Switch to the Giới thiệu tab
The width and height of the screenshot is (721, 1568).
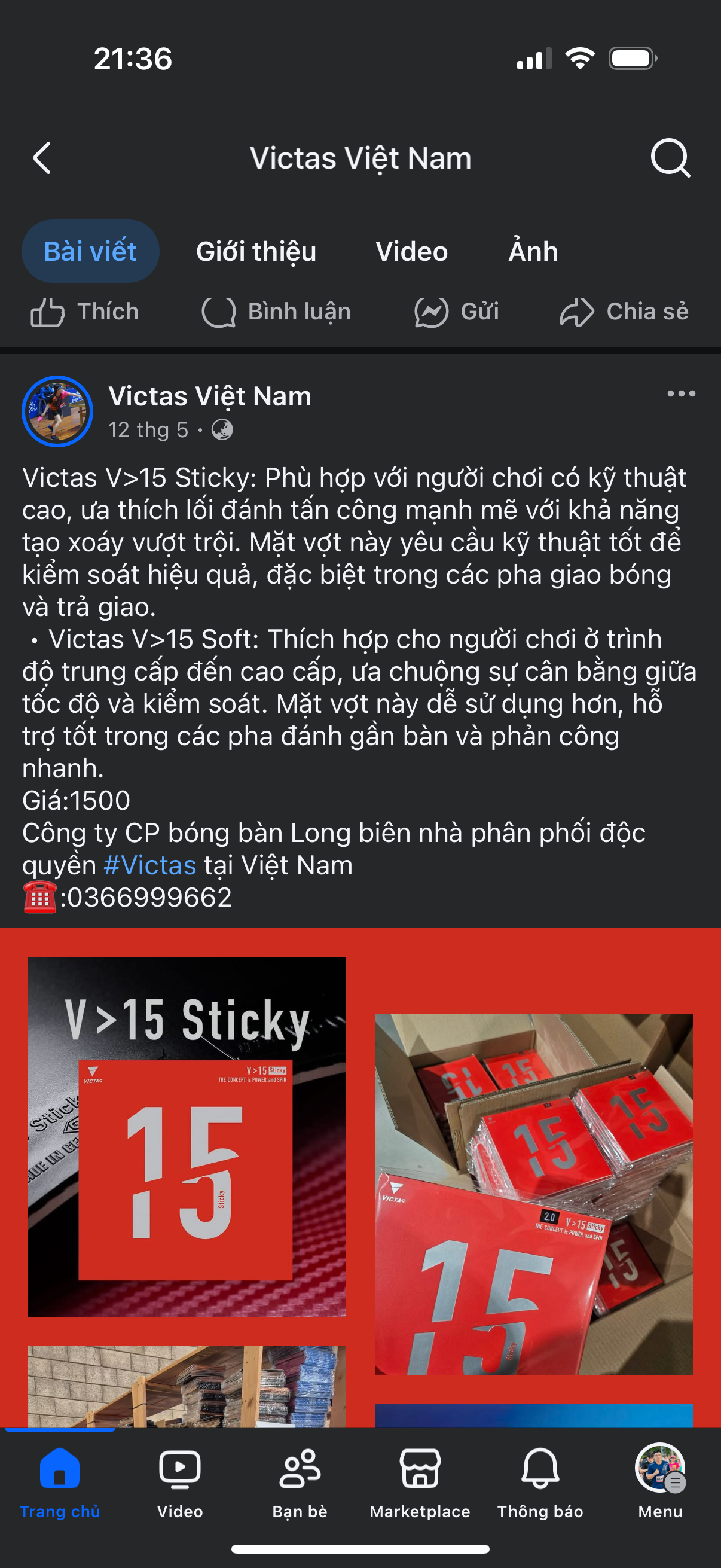point(256,251)
